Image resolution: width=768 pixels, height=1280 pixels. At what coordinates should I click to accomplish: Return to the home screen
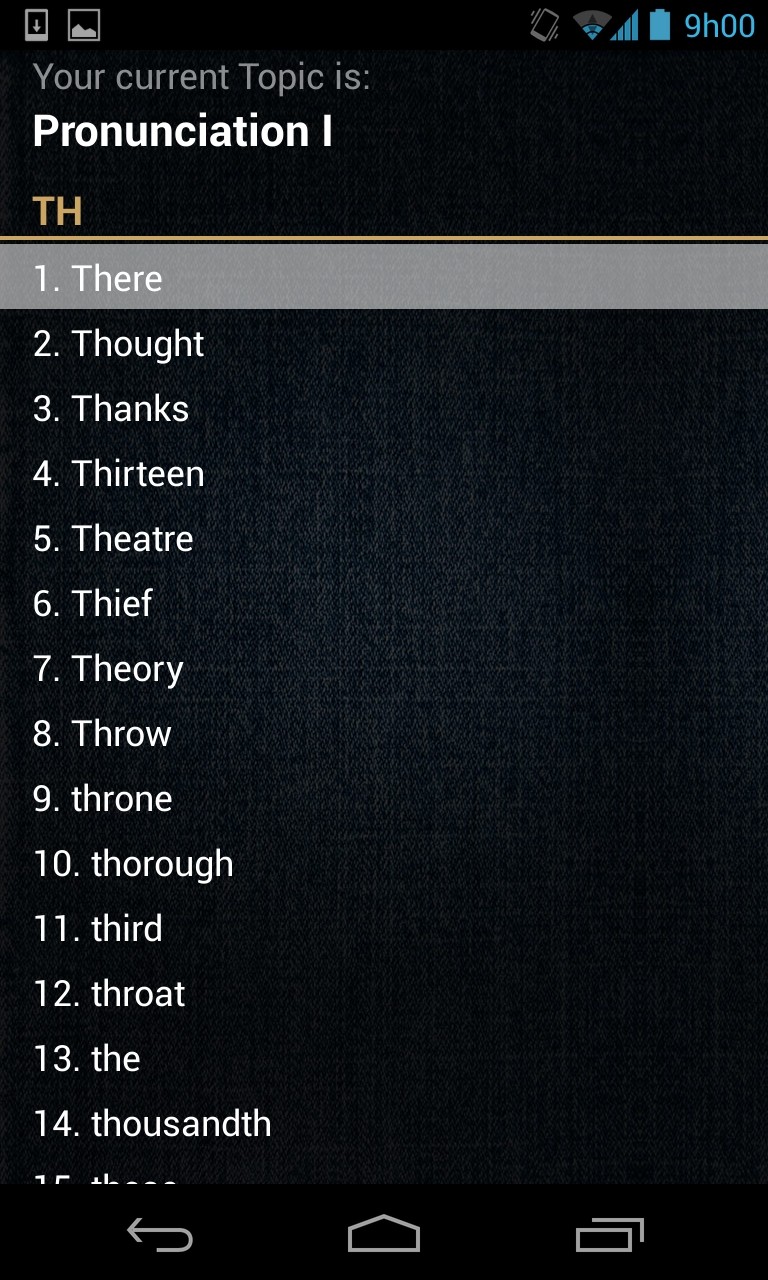(x=384, y=1236)
